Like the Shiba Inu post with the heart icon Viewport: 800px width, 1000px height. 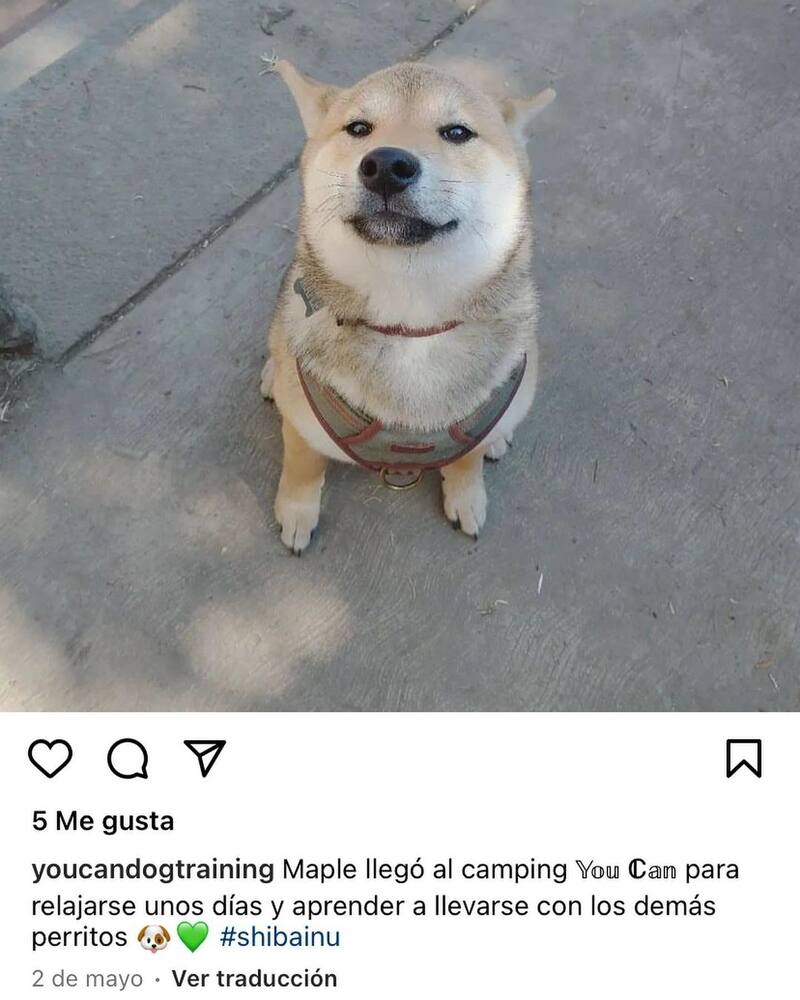click(50, 759)
